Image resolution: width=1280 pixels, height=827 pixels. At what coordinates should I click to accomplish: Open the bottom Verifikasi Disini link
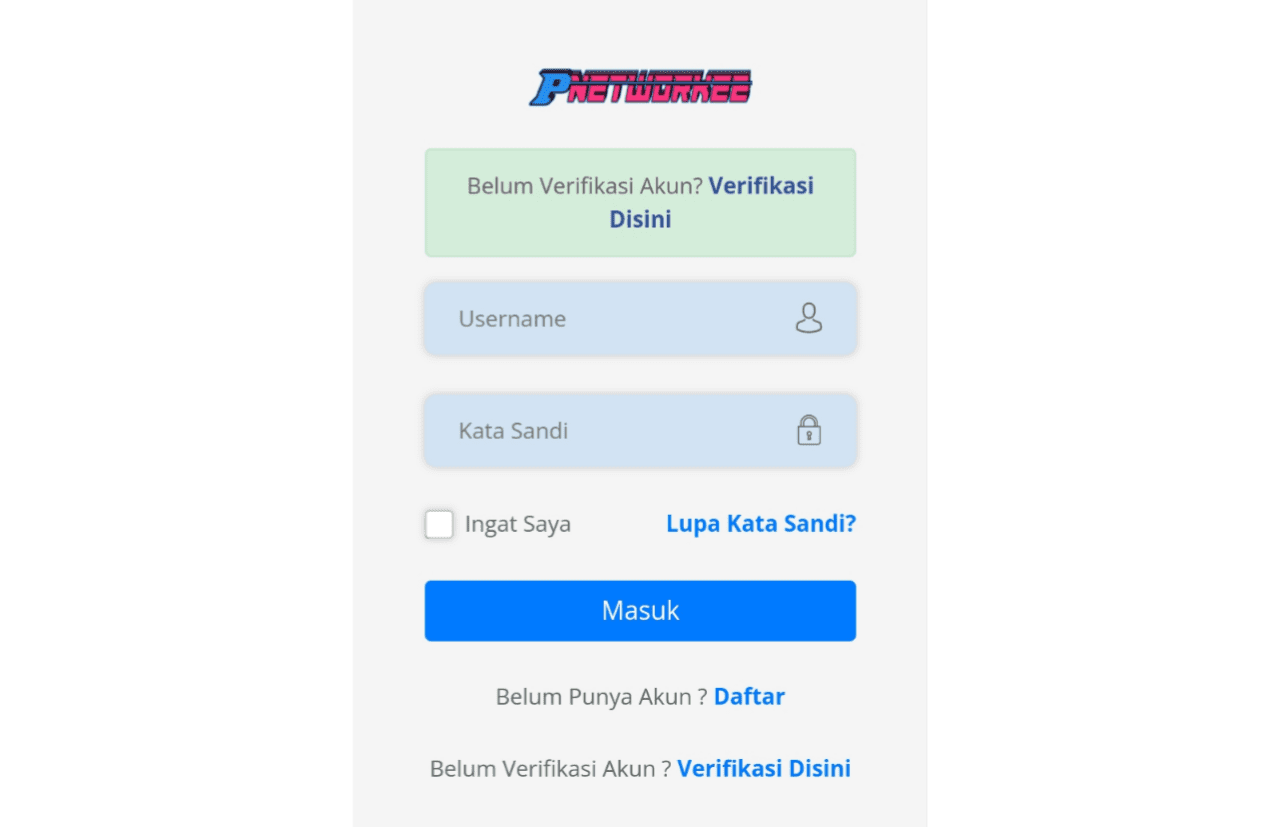pyautogui.click(x=763, y=769)
